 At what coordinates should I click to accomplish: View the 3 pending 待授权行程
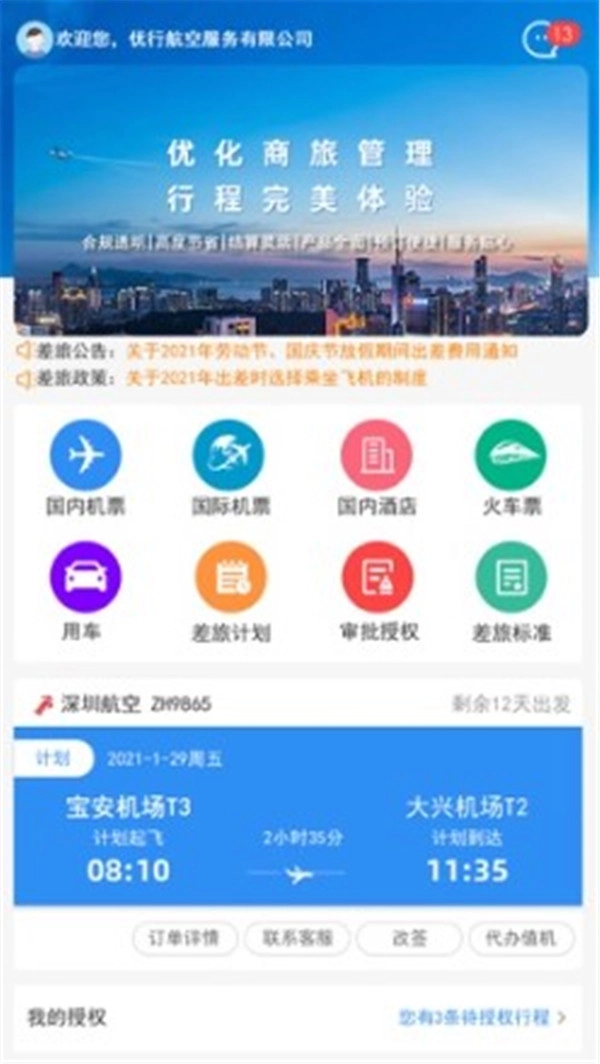tap(482, 1018)
